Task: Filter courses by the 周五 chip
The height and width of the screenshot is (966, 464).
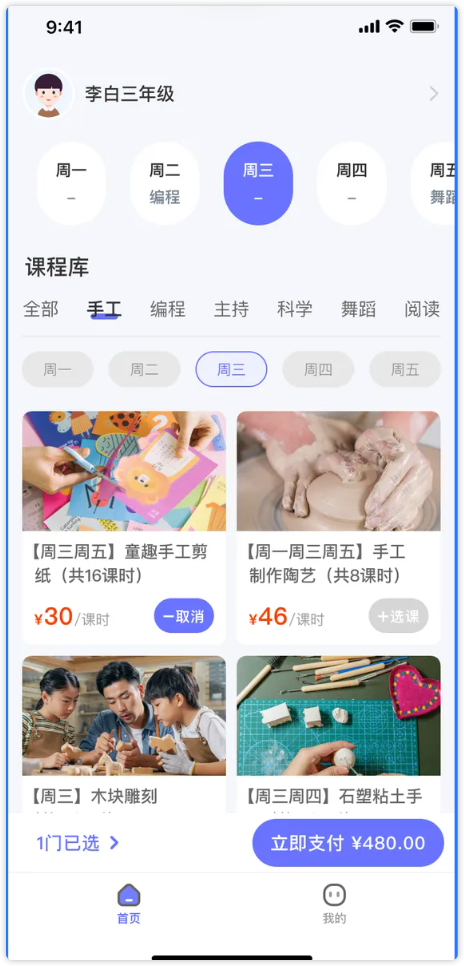Action: pyautogui.click(x=405, y=369)
